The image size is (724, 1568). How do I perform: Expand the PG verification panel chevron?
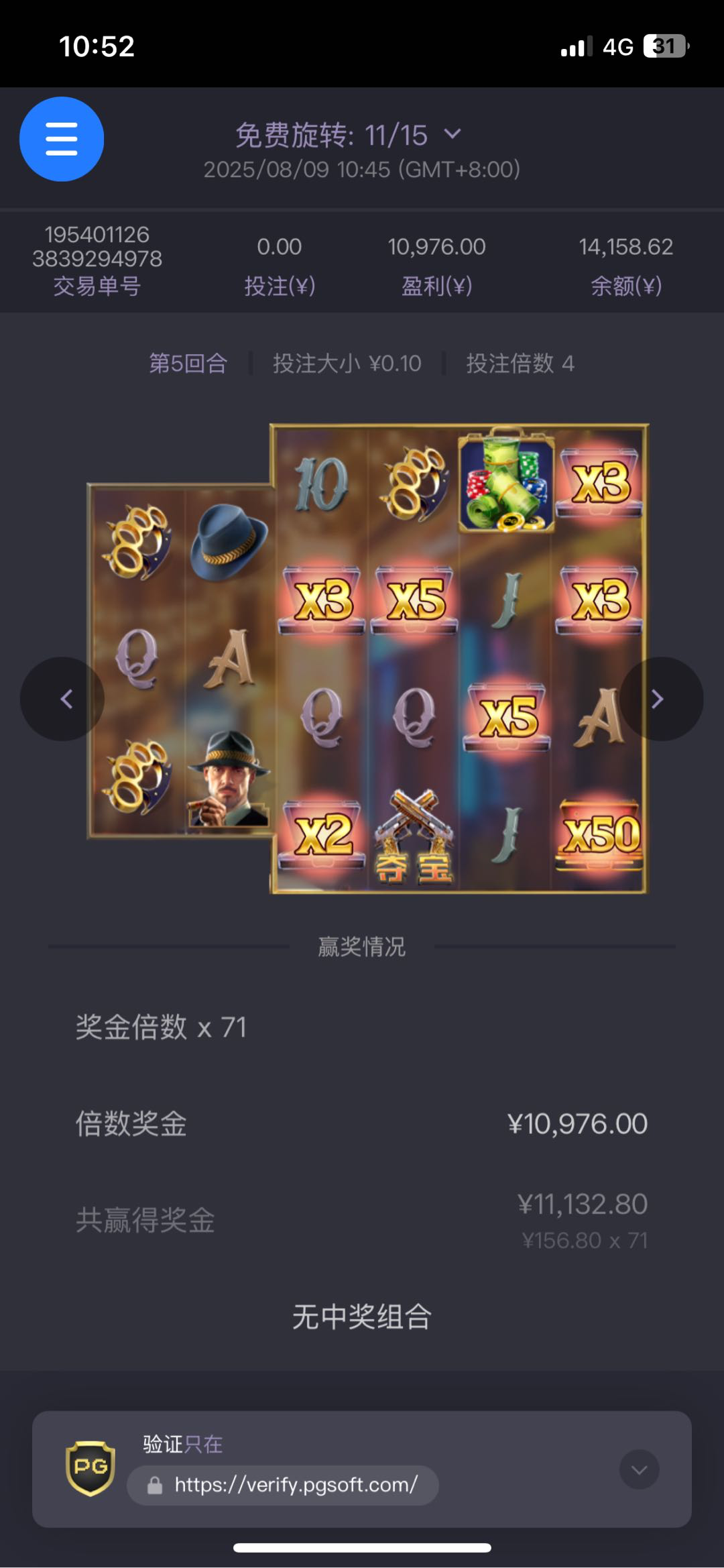point(639,1469)
